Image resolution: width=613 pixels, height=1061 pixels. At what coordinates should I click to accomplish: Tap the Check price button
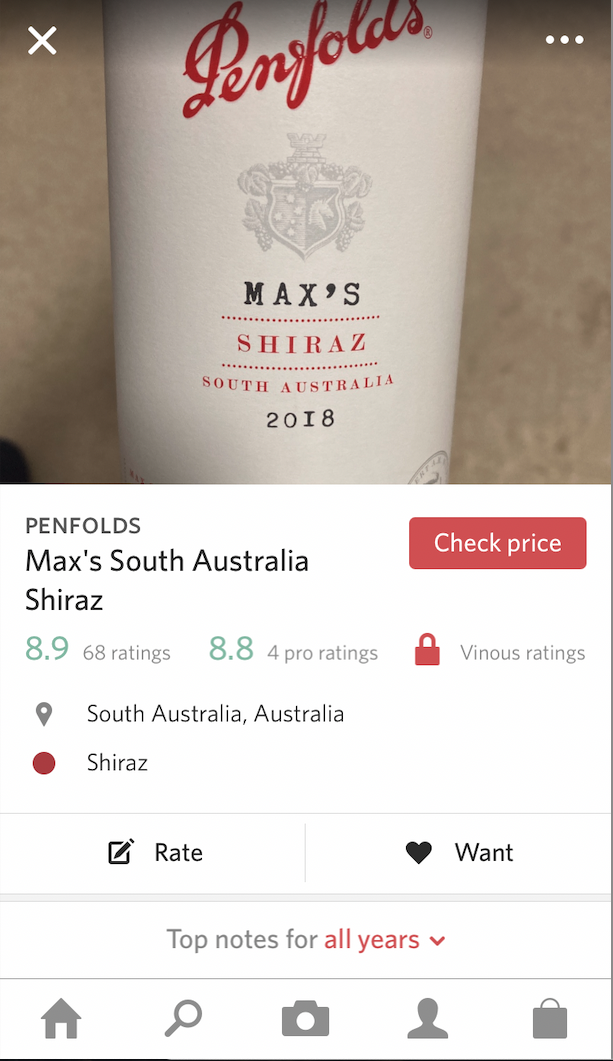point(497,543)
